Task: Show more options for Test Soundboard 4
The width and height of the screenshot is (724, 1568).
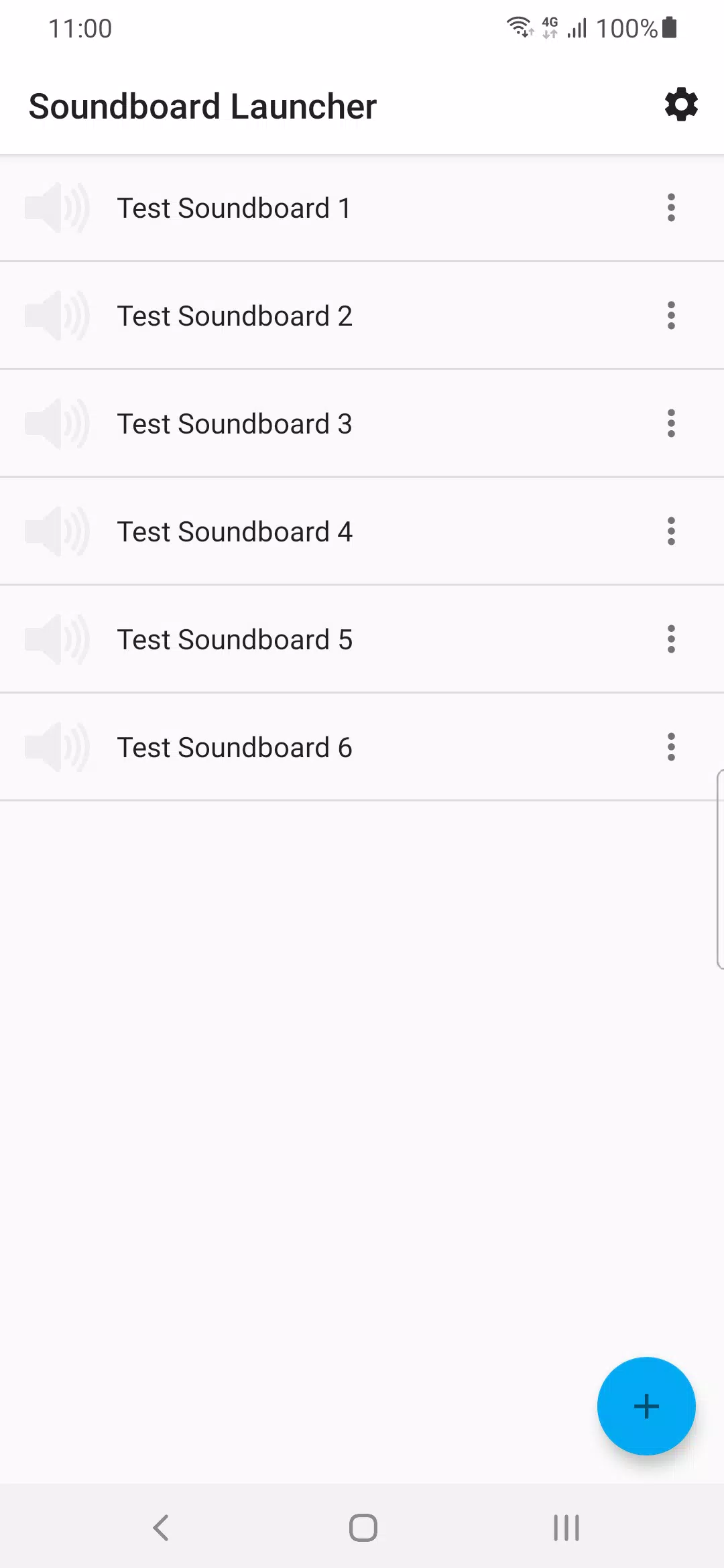Action: (x=671, y=531)
